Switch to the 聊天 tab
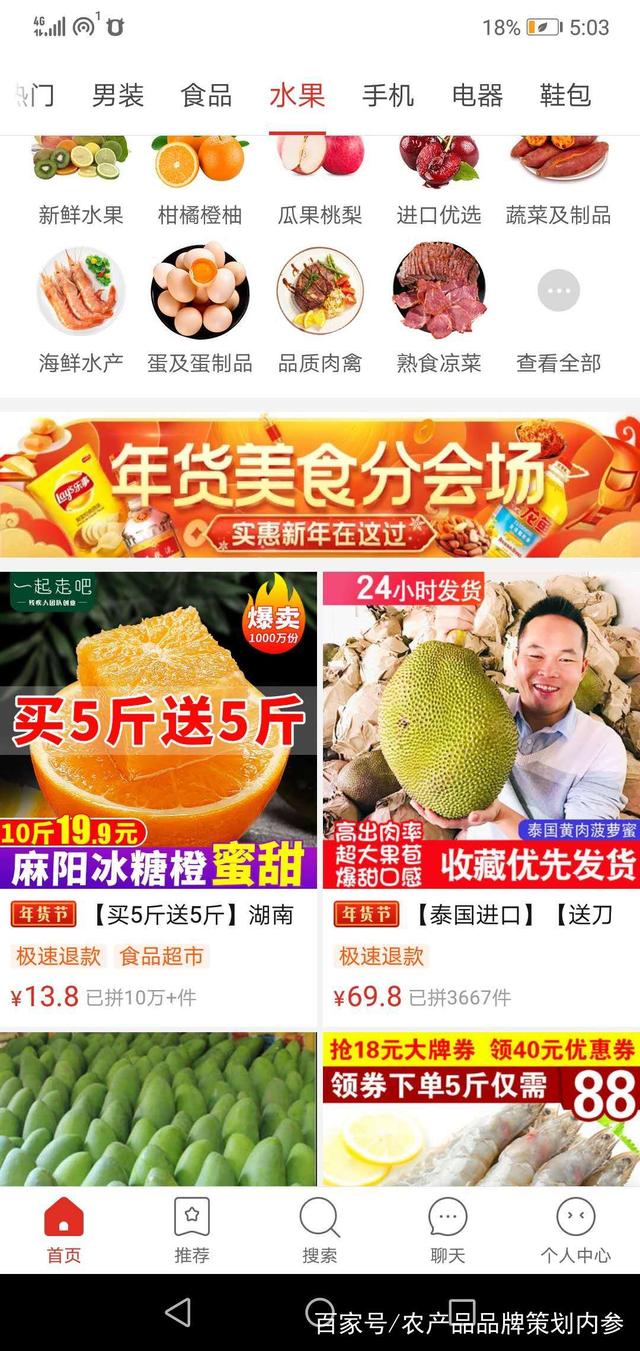The height and width of the screenshot is (1351, 640). [x=447, y=1229]
